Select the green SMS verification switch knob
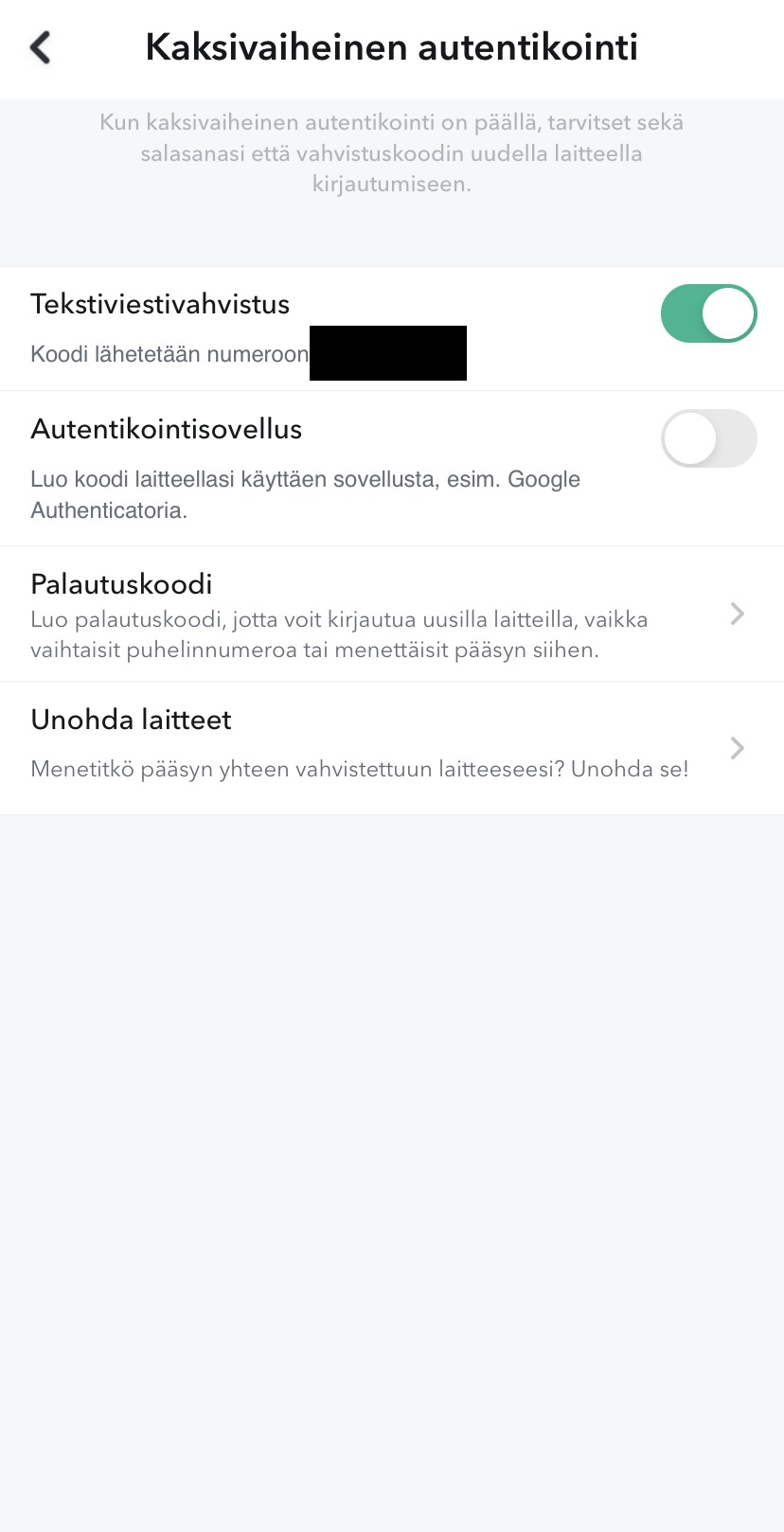The height and width of the screenshot is (1532, 784). click(x=729, y=313)
